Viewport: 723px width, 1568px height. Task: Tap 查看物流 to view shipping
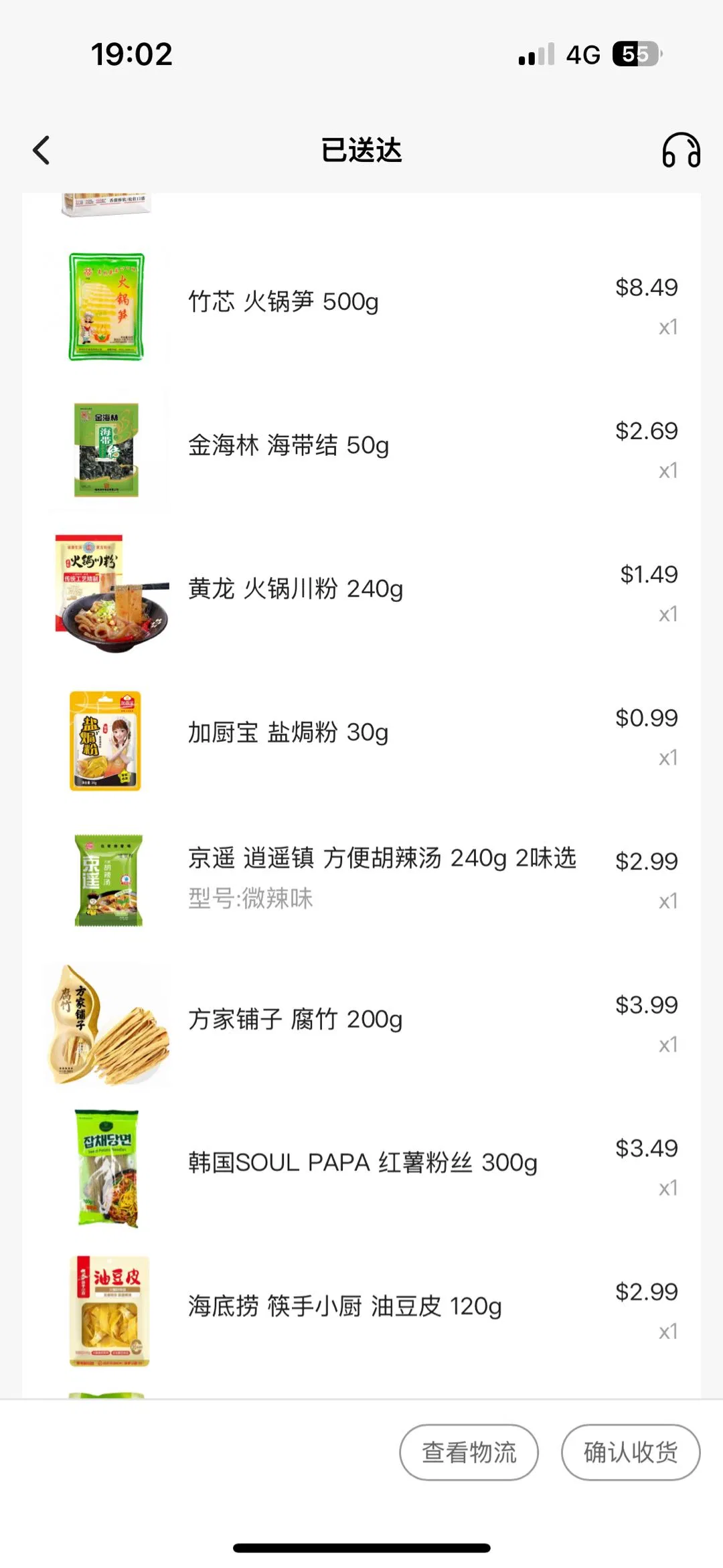pyautogui.click(x=469, y=1452)
